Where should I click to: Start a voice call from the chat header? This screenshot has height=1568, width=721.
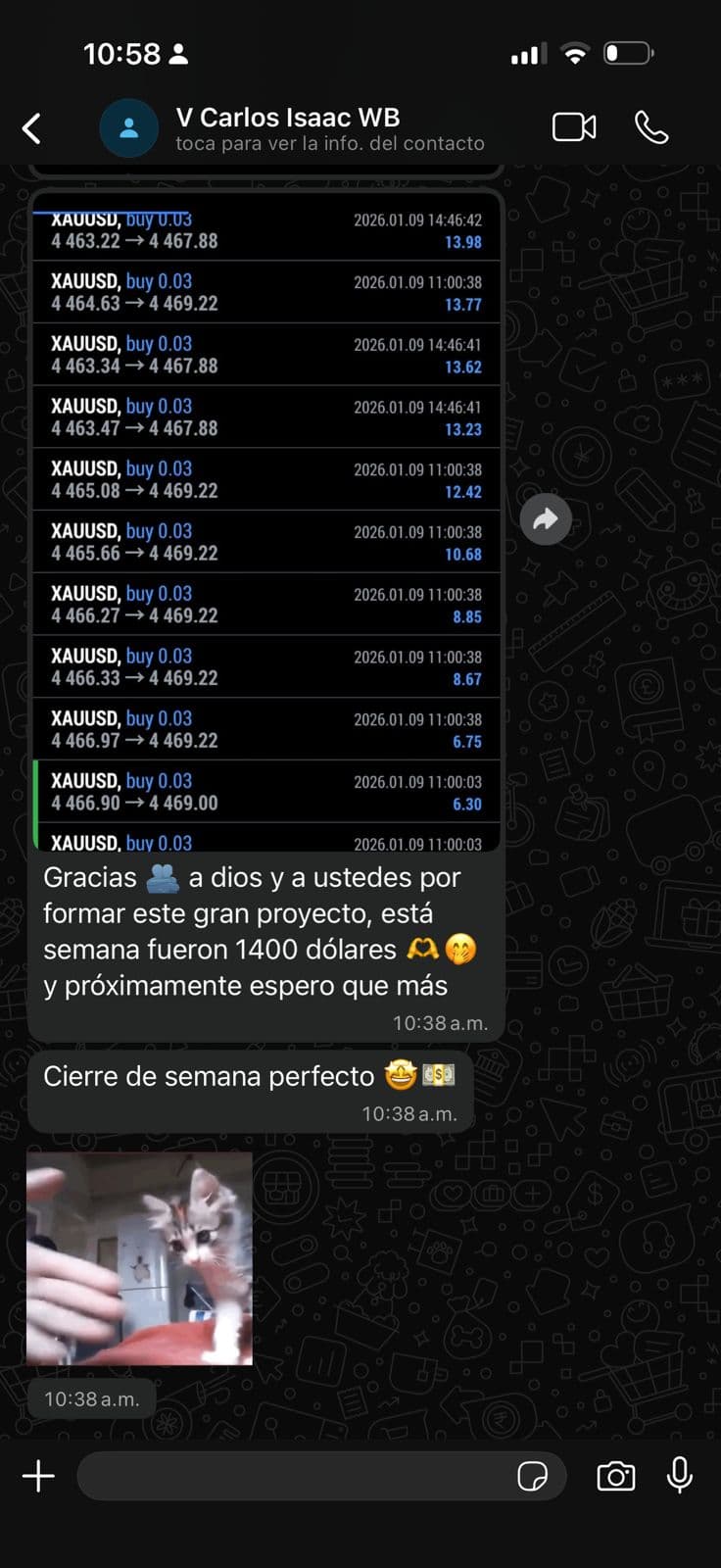(650, 127)
